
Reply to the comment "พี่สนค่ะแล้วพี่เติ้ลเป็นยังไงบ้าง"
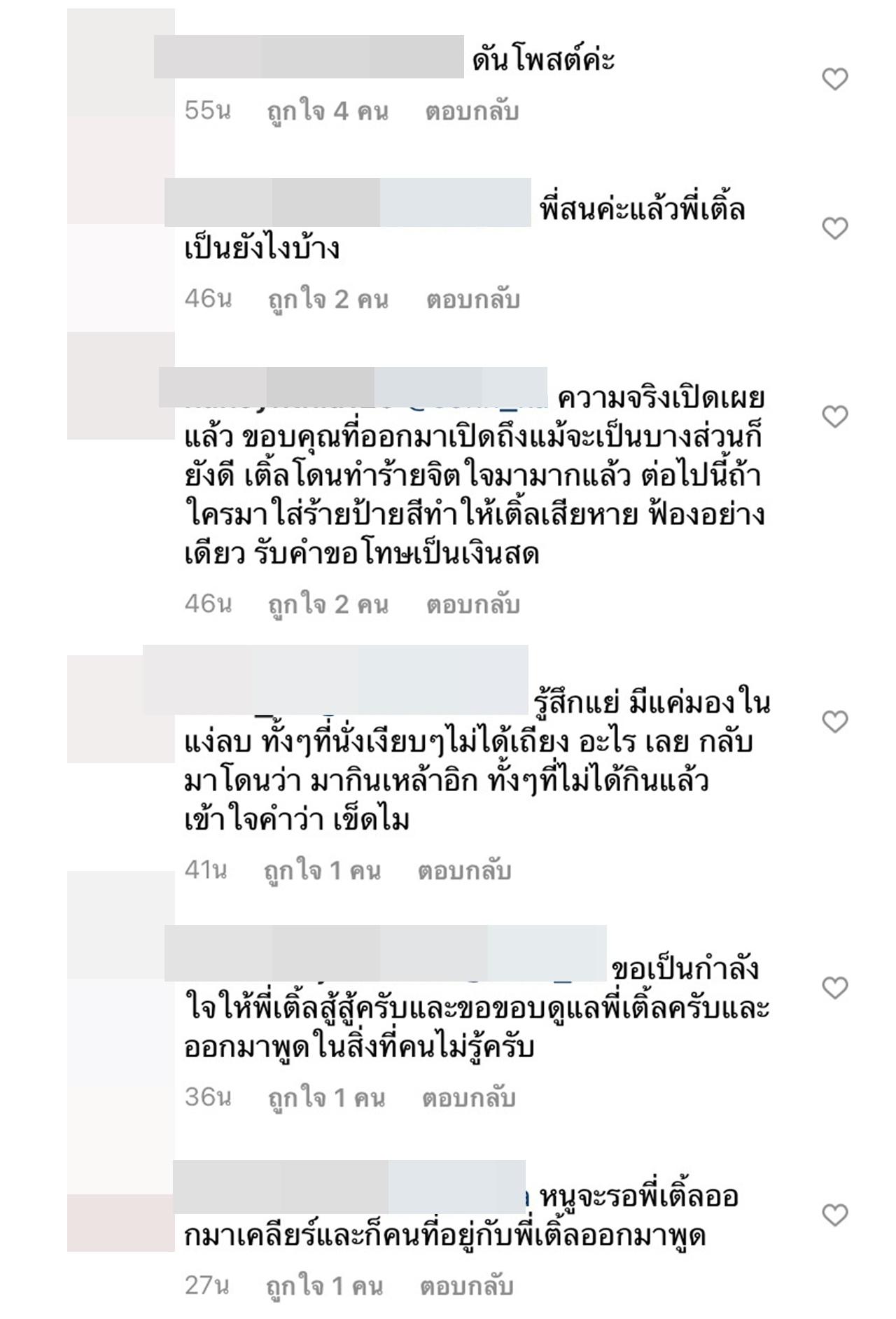click(472, 300)
